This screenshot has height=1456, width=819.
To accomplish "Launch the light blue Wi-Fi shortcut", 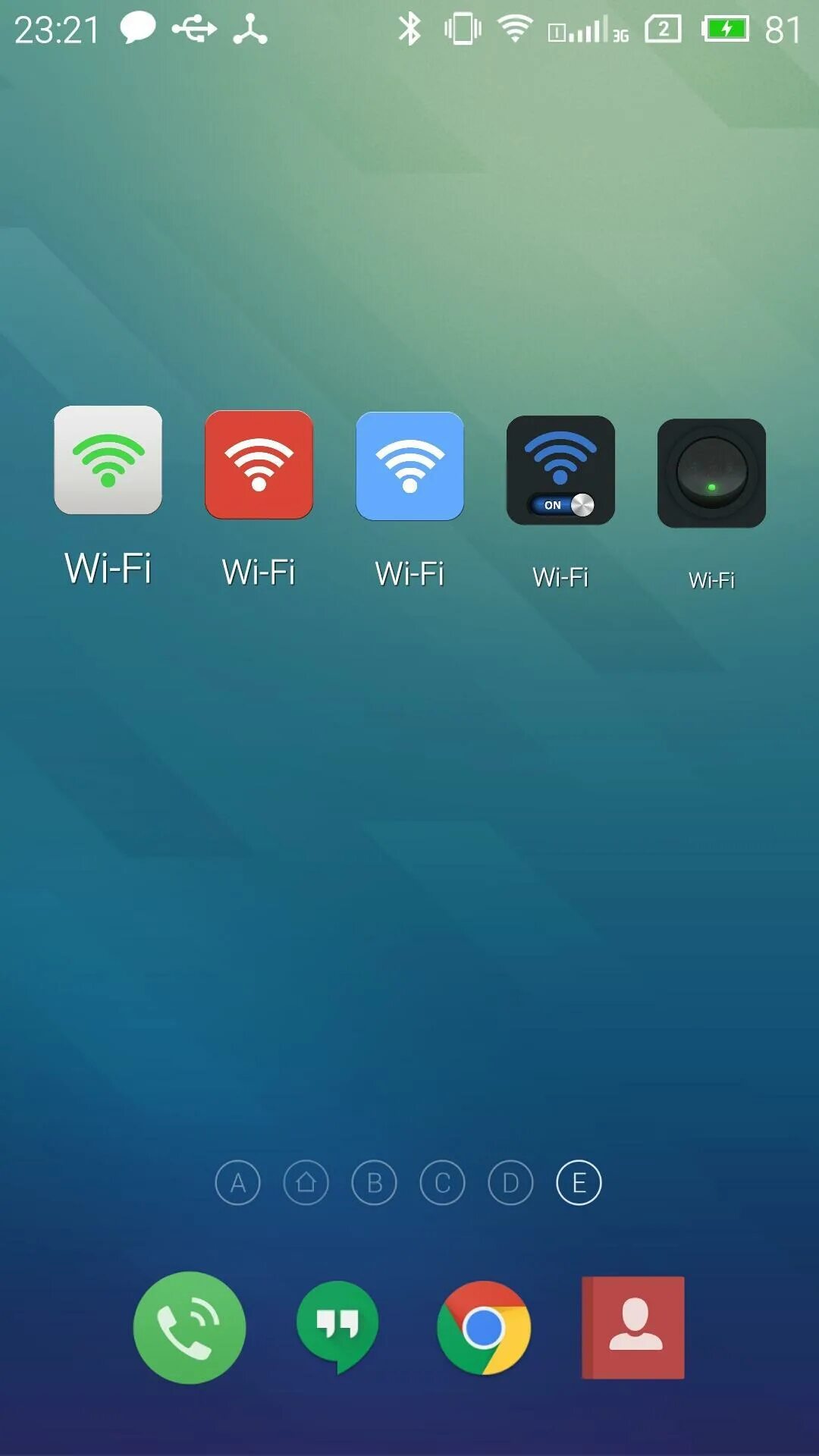I will coord(409,466).
